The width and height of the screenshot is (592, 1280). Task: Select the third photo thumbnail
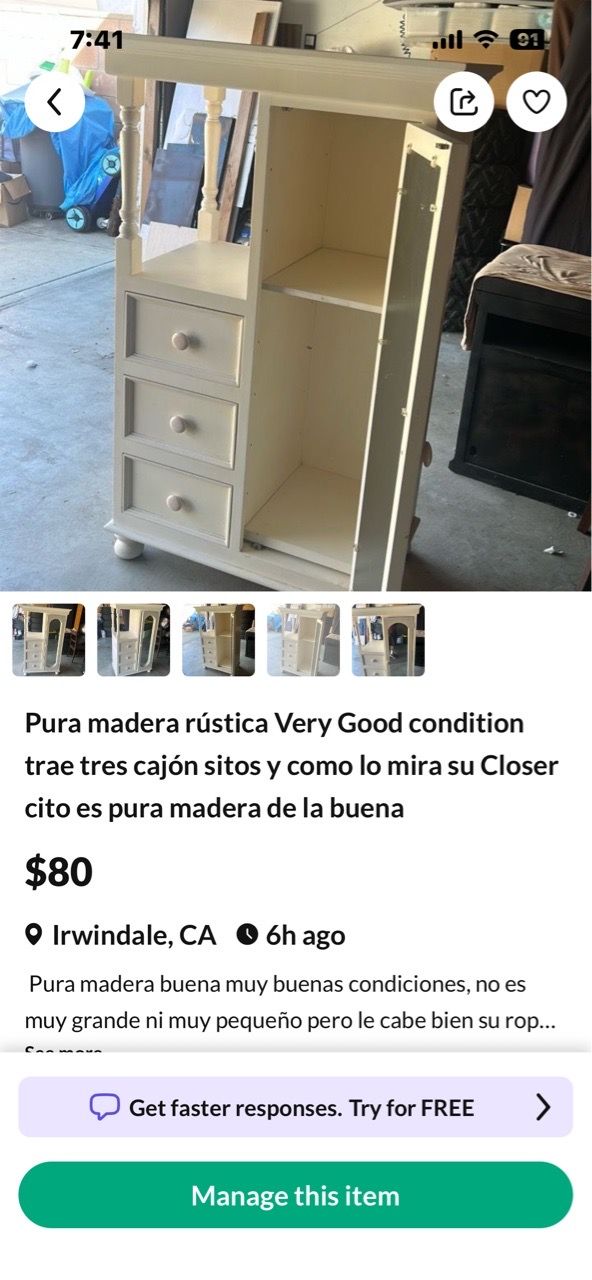point(218,640)
